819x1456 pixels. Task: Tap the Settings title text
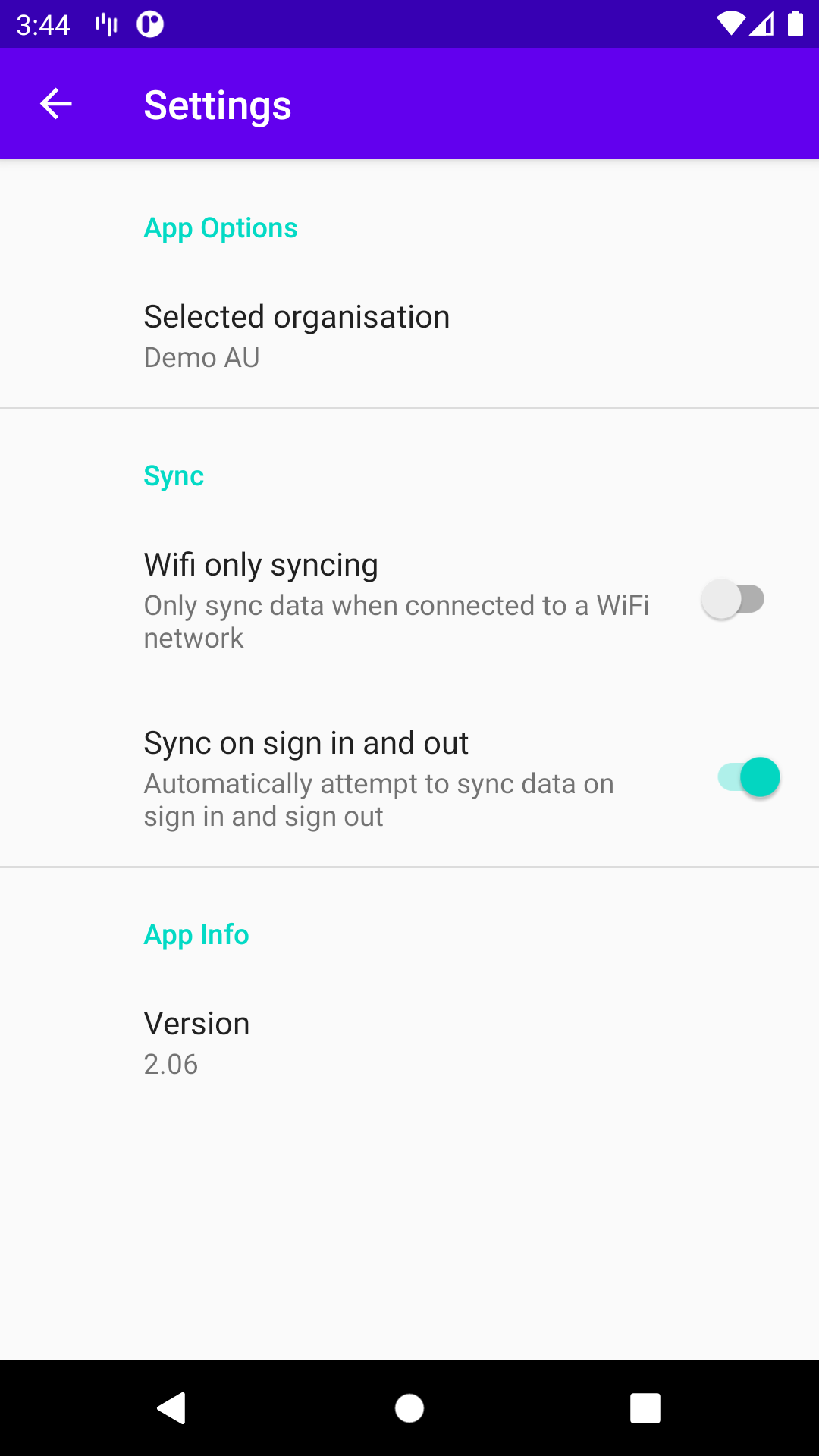pos(217,105)
